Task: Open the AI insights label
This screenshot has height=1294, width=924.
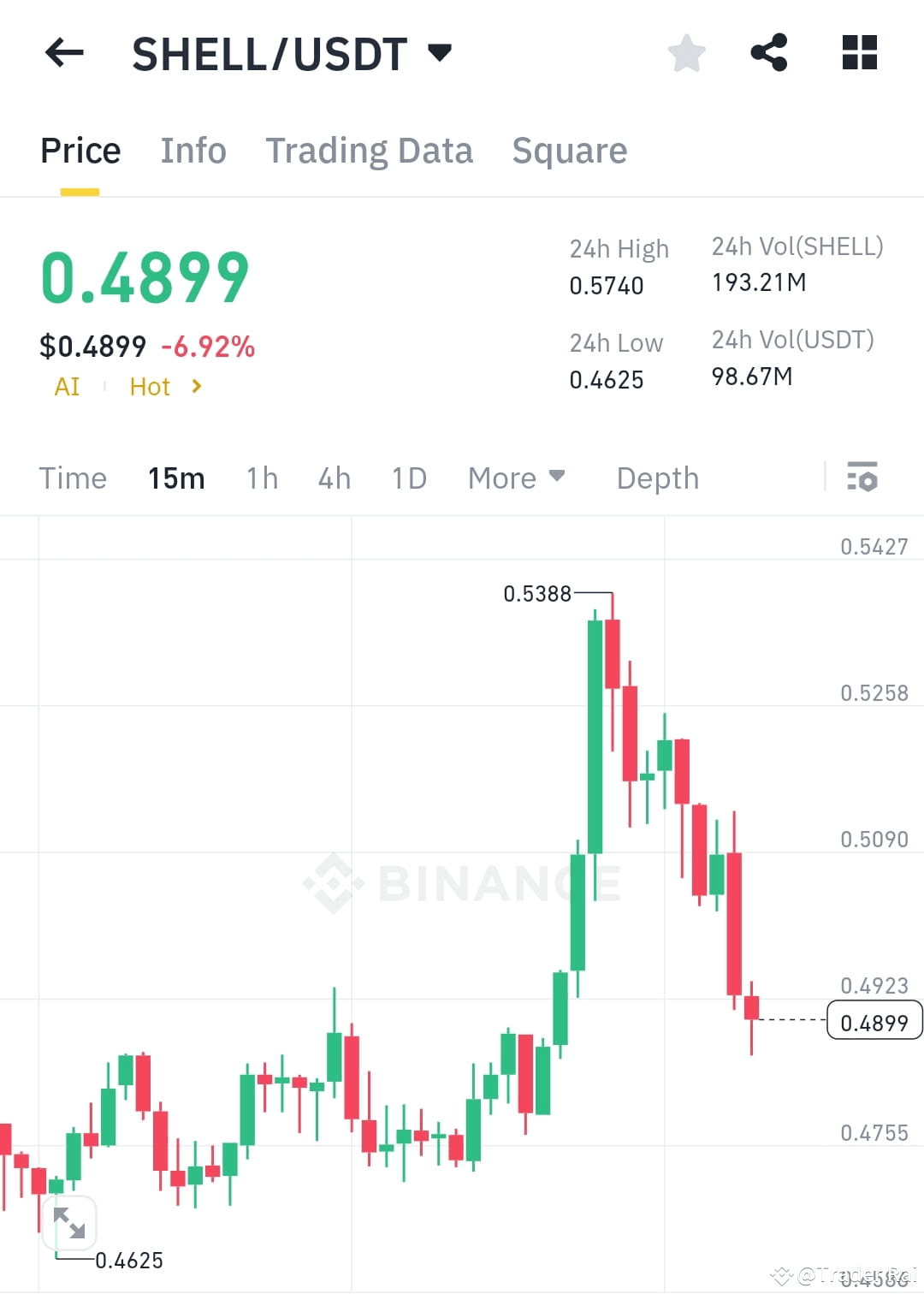Action: [x=68, y=387]
